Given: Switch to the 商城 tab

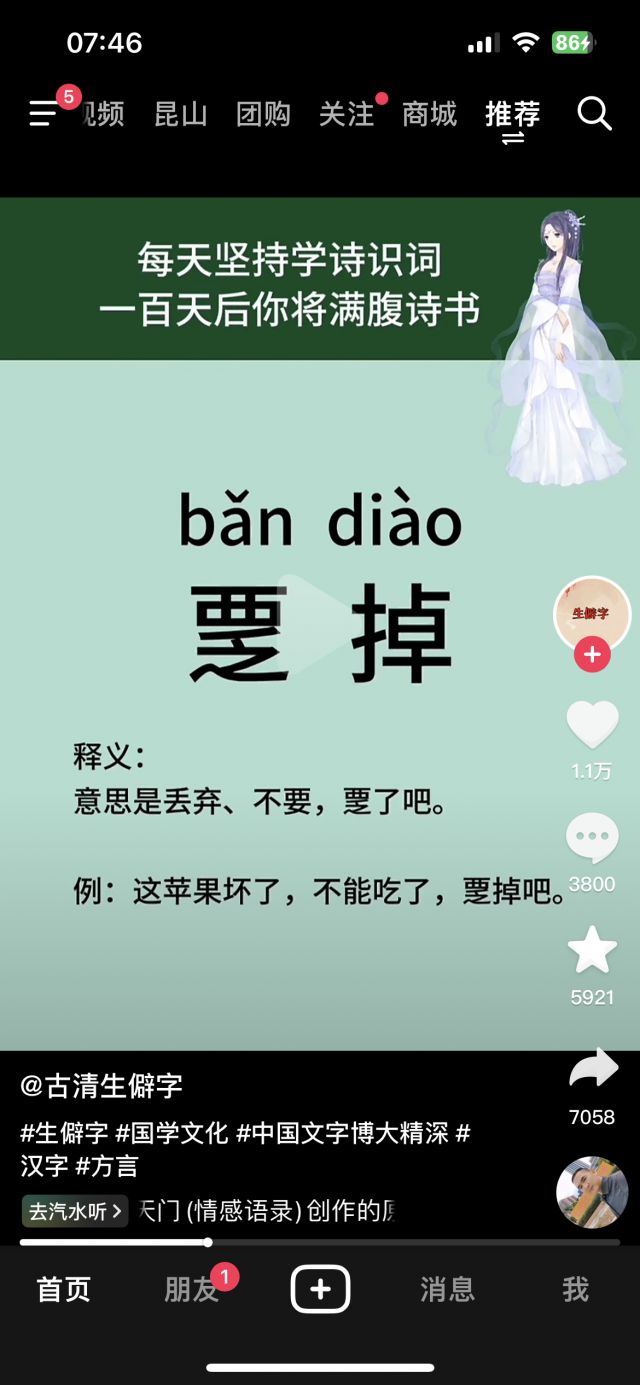Looking at the screenshot, I should [429, 114].
